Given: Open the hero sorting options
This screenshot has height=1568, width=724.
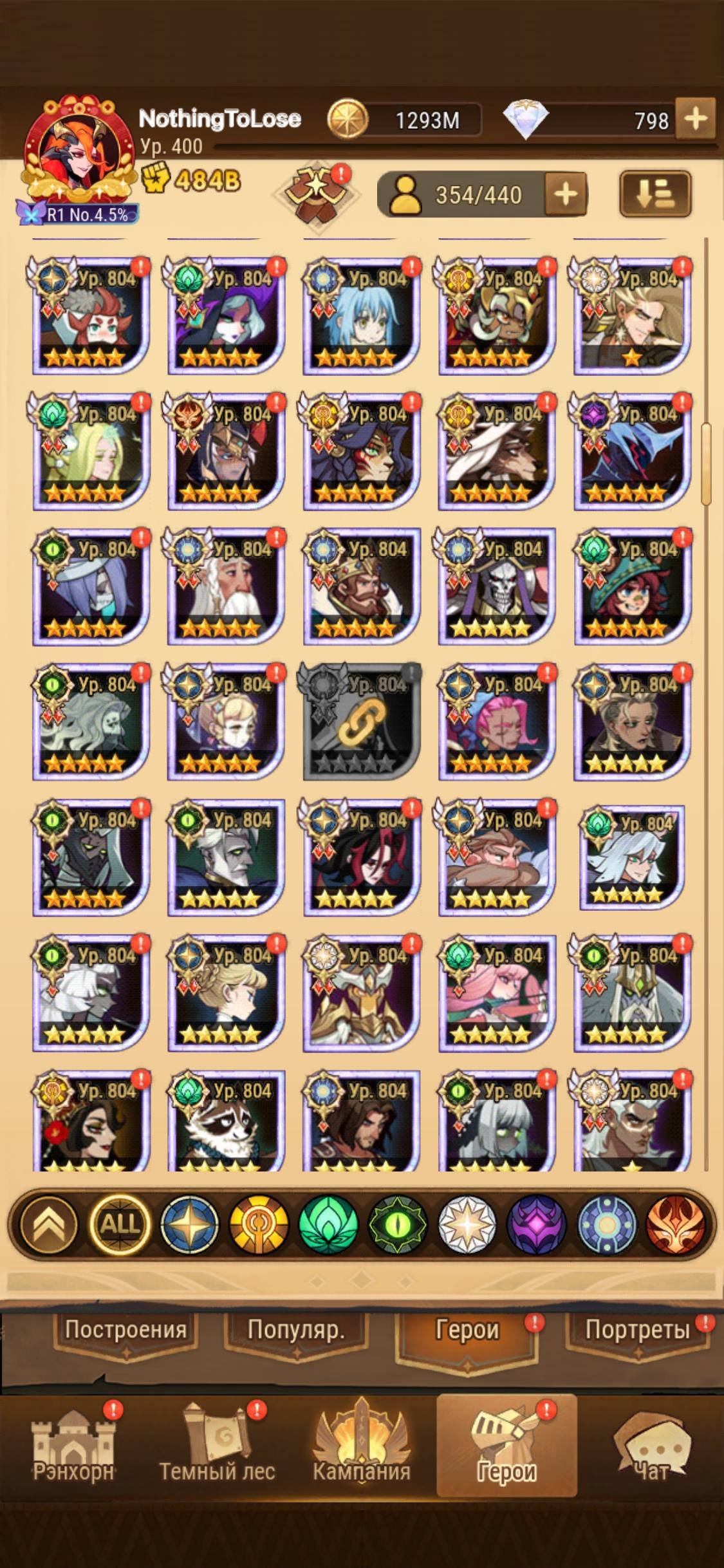Looking at the screenshot, I should [x=655, y=194].
